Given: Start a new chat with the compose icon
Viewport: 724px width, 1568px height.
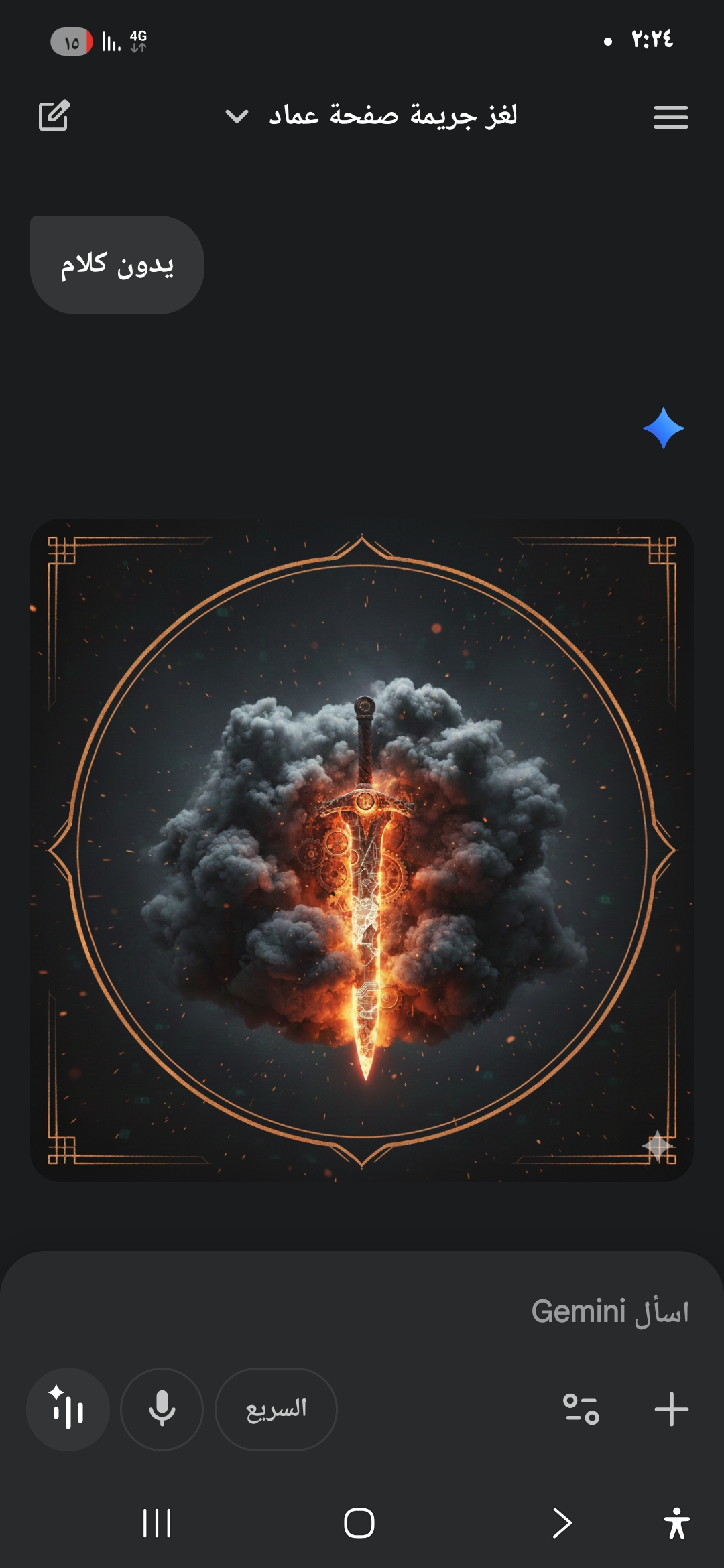Looking at the screenshot, I should click(x=54, y=116).
